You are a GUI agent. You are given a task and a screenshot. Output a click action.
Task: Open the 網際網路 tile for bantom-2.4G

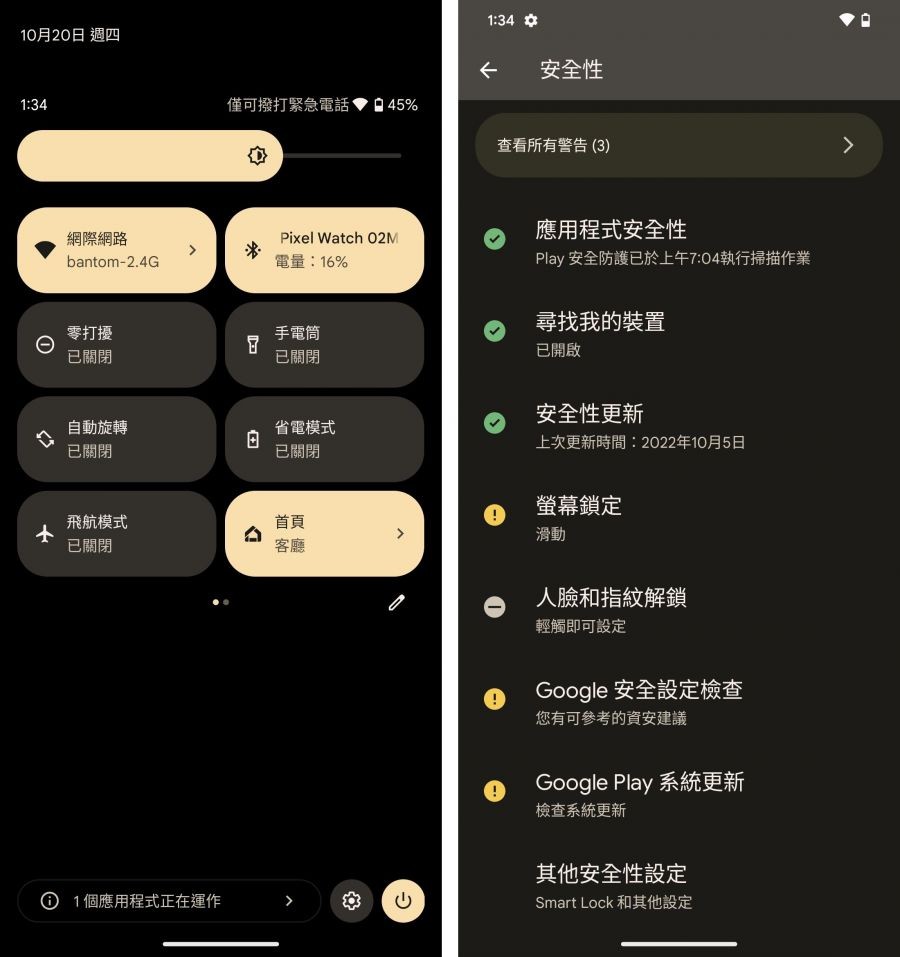[x=116, y=250]
